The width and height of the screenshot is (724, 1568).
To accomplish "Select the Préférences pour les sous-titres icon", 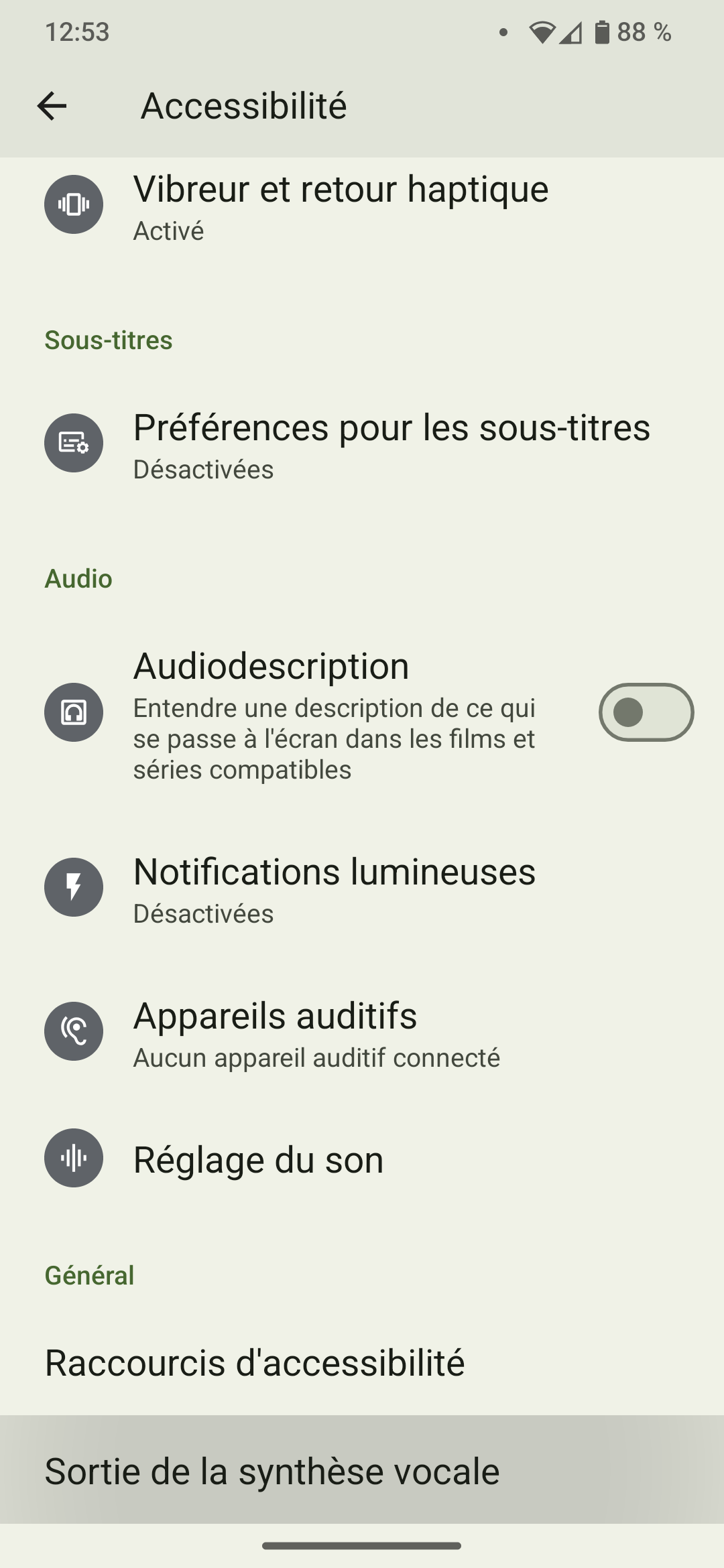I will 73,443.
